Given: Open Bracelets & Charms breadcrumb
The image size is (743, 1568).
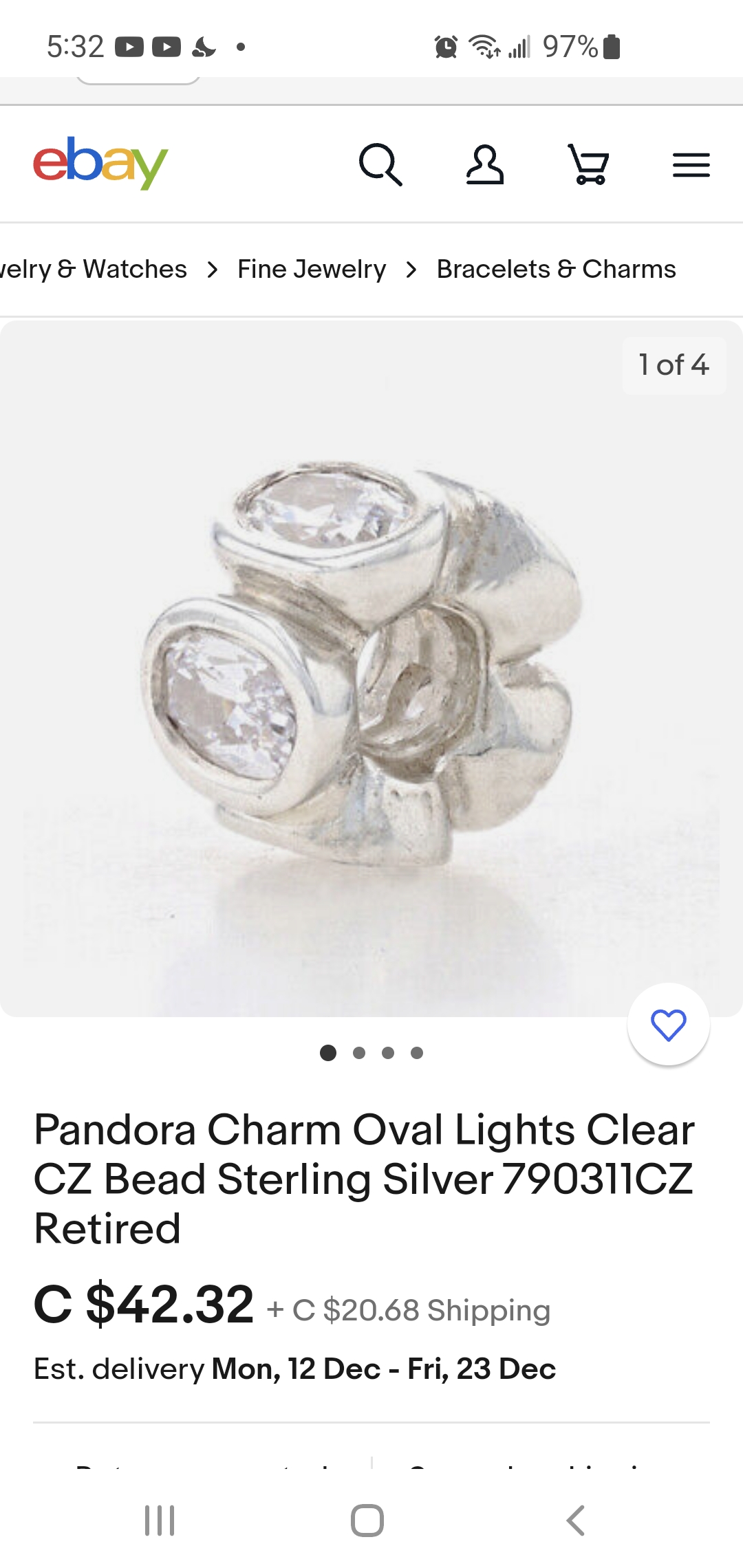Looking at the screenshot, I should tap(557, 269).
